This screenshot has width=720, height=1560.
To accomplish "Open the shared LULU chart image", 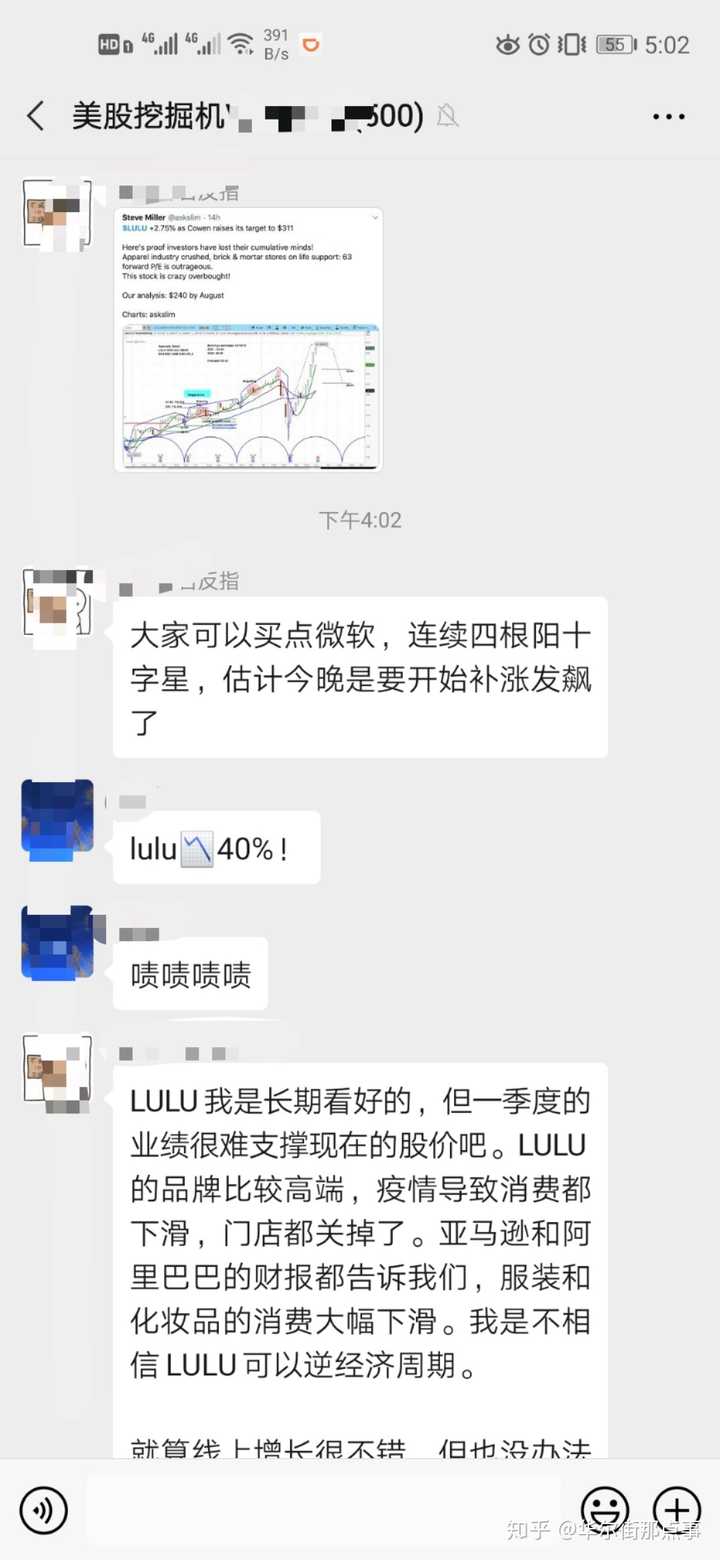I will pyautogui.click(x=249, y=339).
